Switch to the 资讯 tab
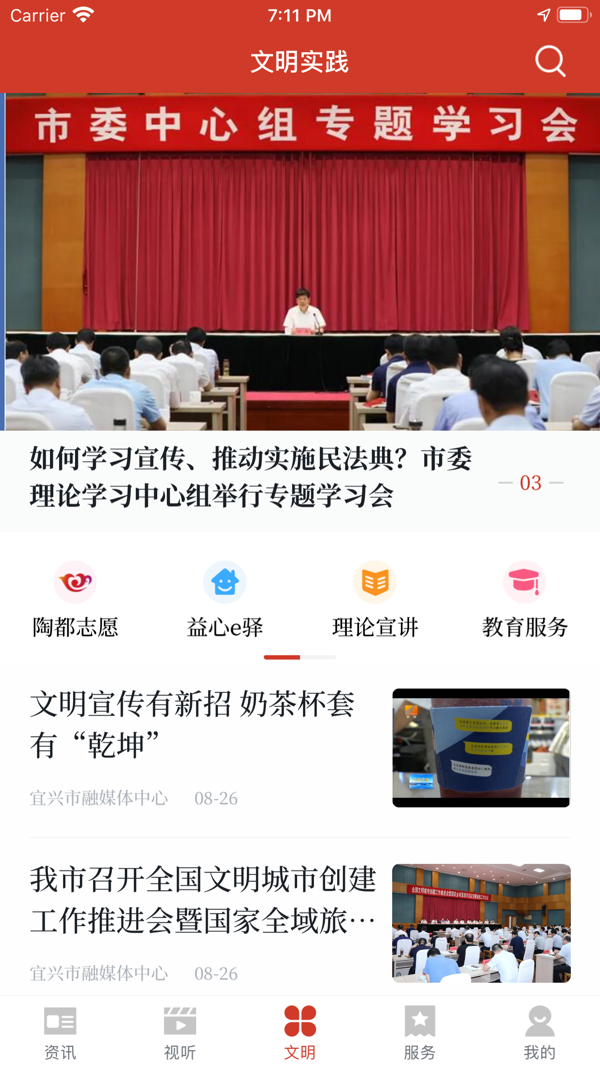Viewport: 600px width, 1067px height. coord(60,1033)
